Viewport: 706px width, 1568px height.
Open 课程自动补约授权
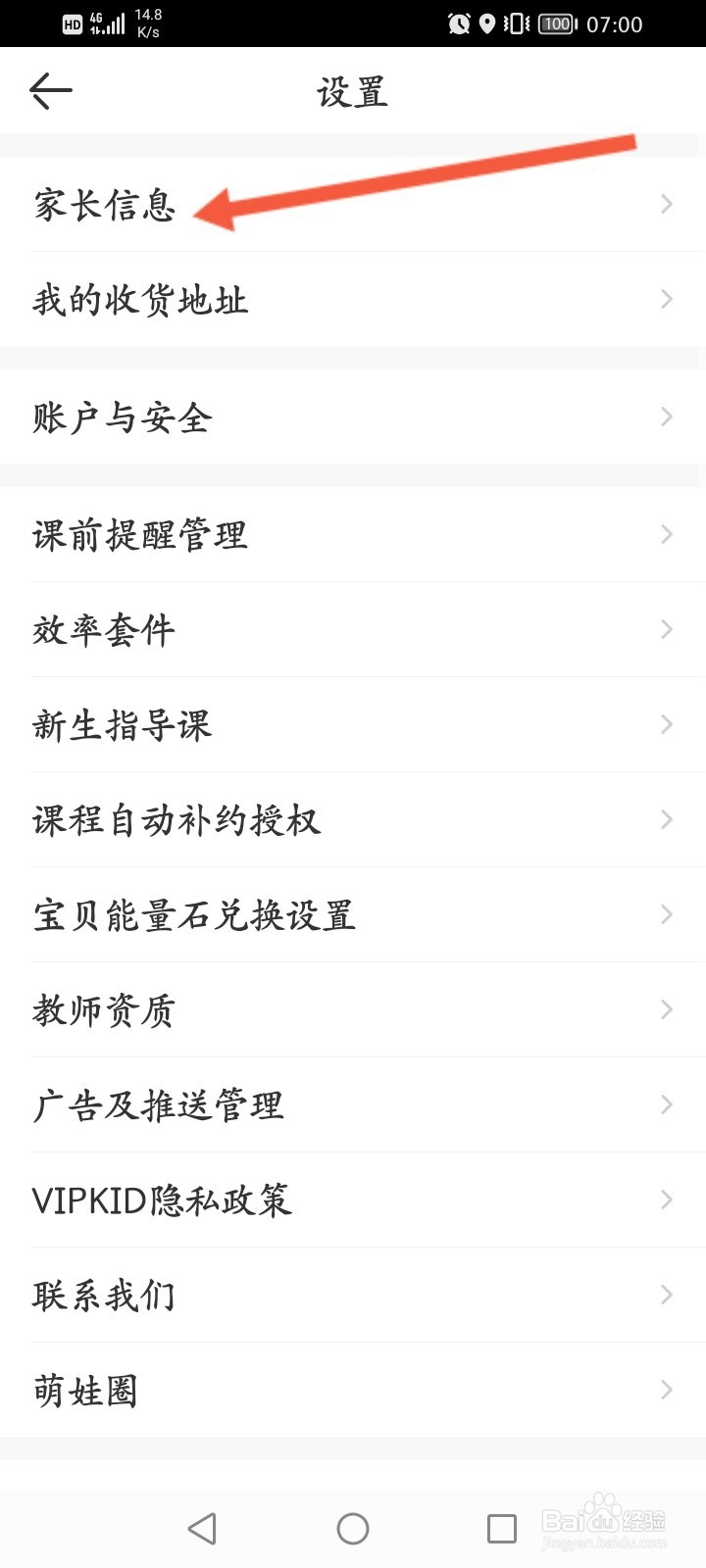click(x=353, y=819)
